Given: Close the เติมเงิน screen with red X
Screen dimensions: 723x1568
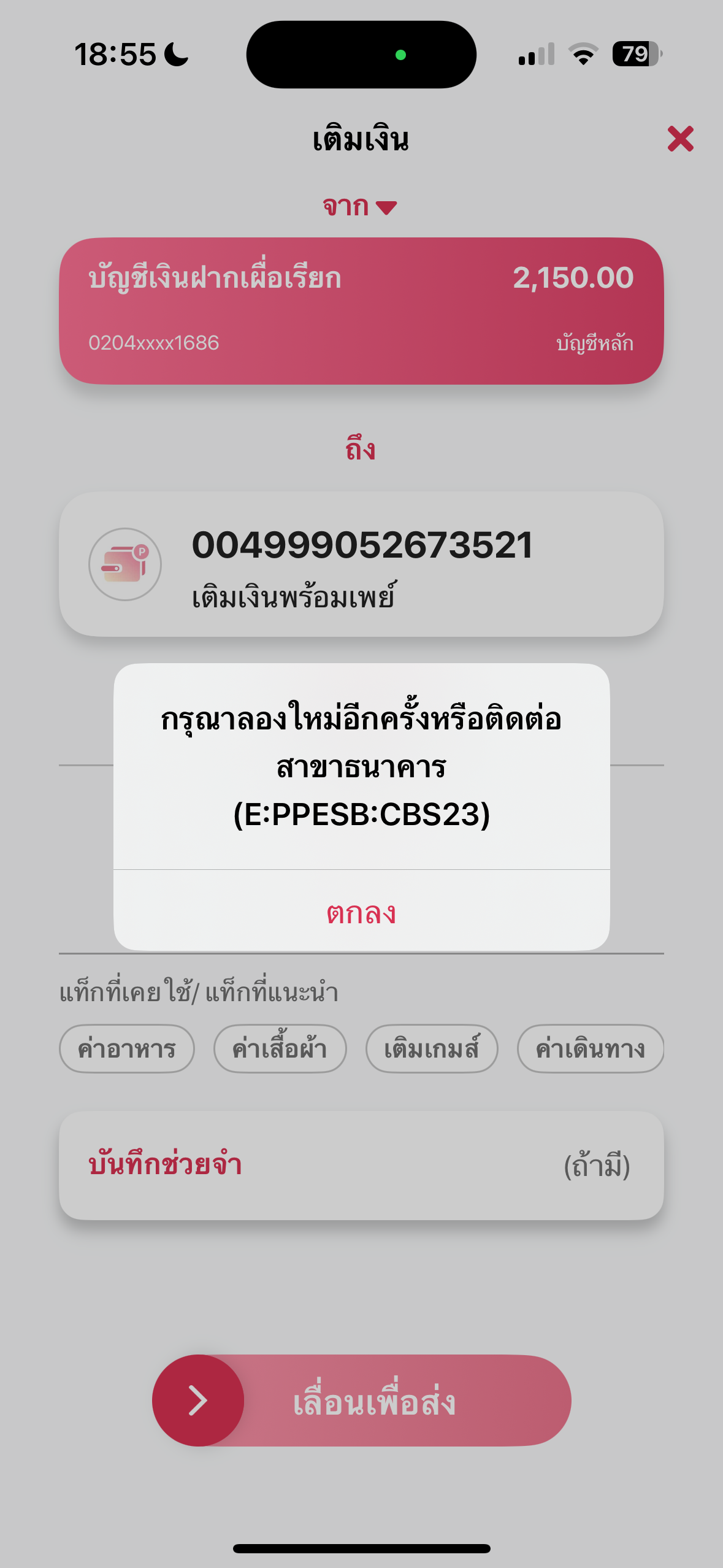Looking at the screenshot, I should (680, 139).
